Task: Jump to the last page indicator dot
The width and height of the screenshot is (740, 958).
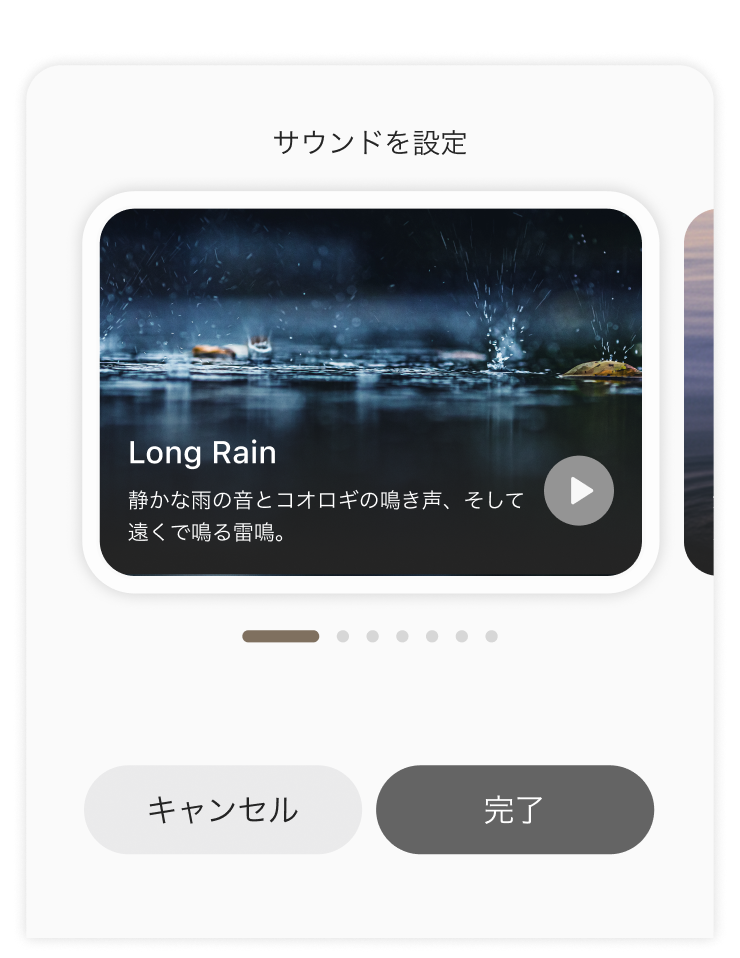Action: pyautogui.click(x=491, y=636)
